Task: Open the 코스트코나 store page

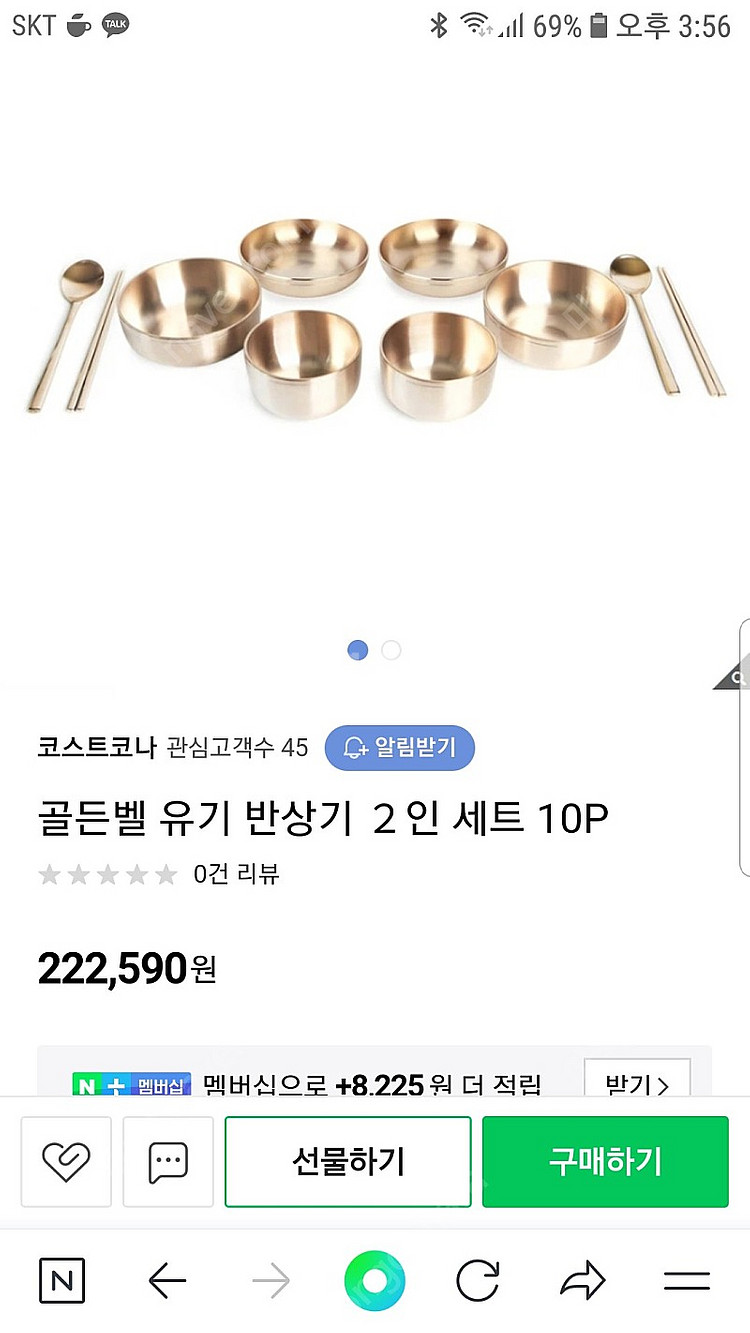Action: [x=97, y=747]
